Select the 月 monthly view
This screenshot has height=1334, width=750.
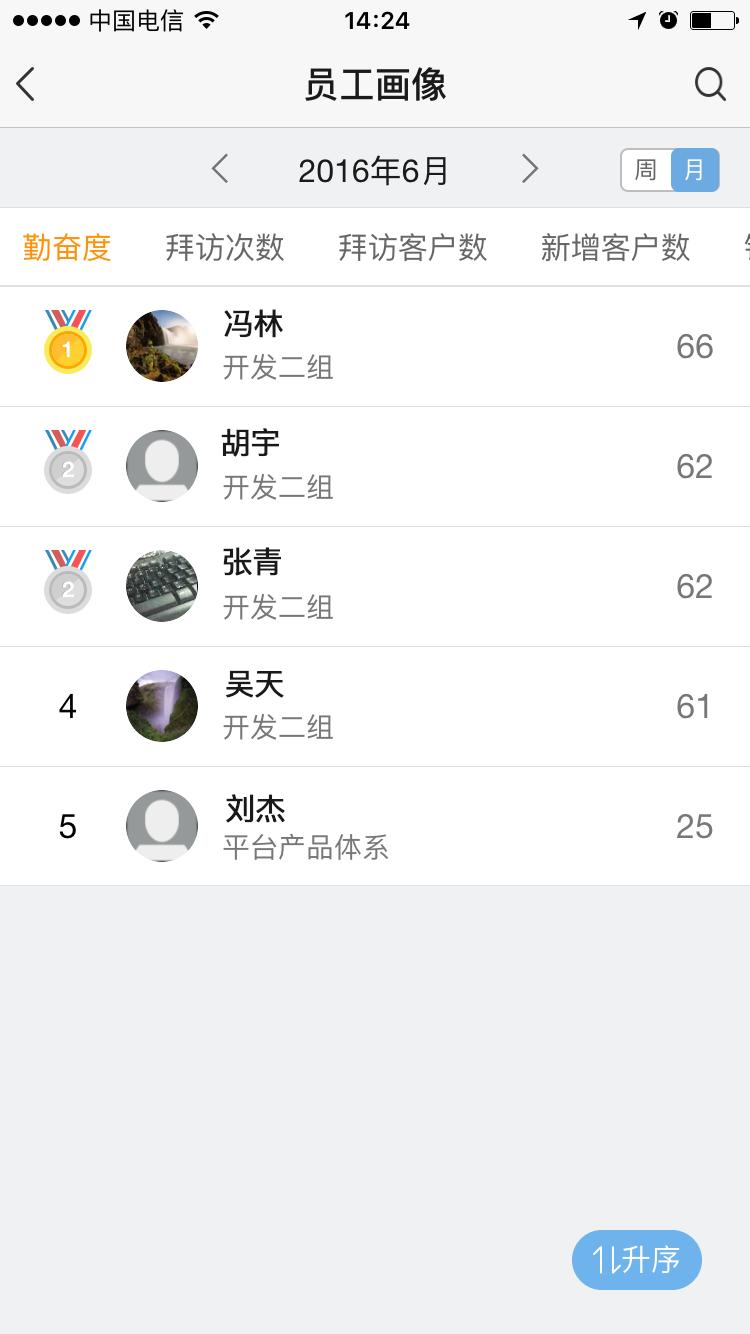[x=694, y=170]
